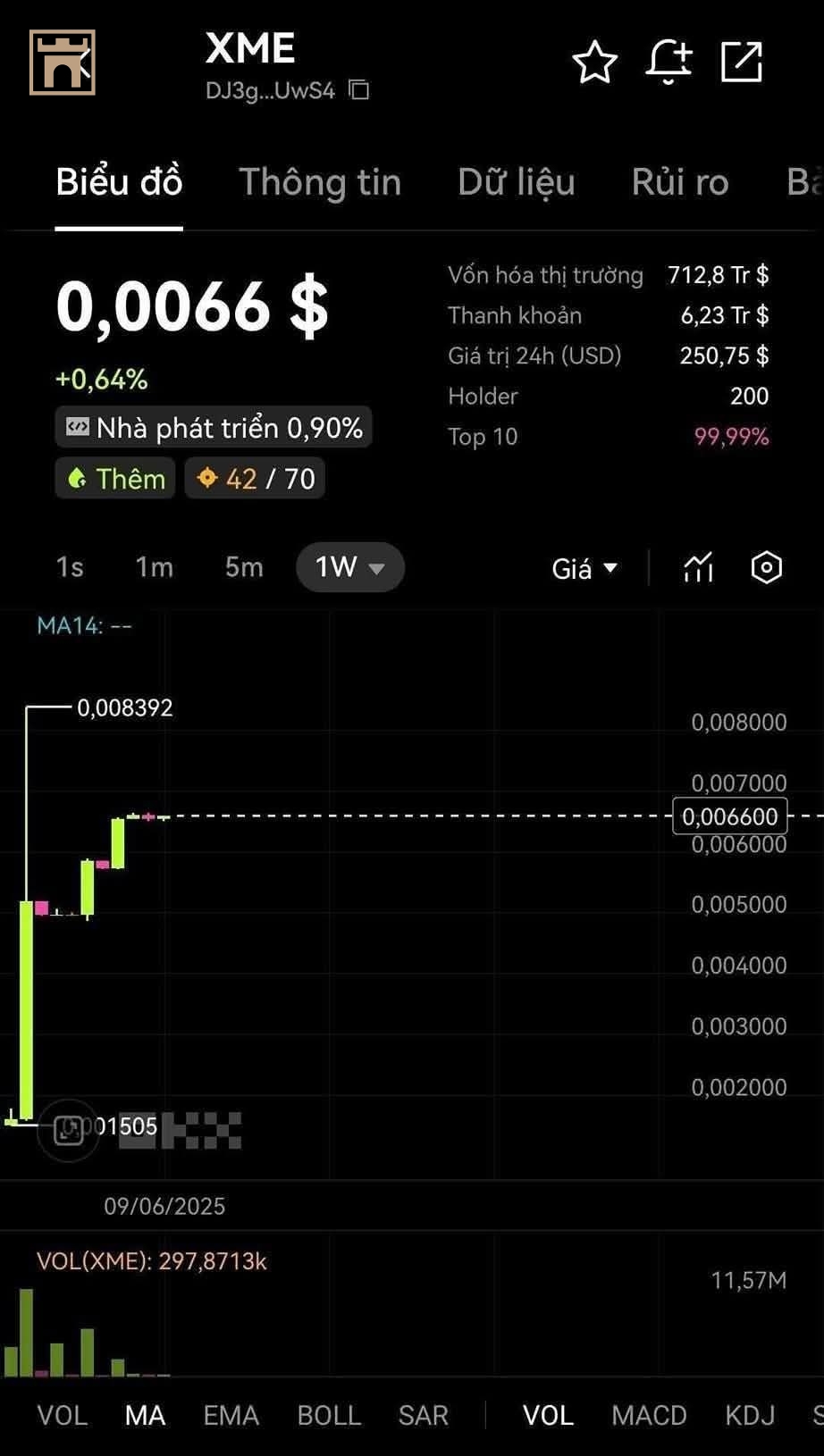Open chart settings hexagon icon
This screenshot has width=824, height=1456.
(767, 567)
